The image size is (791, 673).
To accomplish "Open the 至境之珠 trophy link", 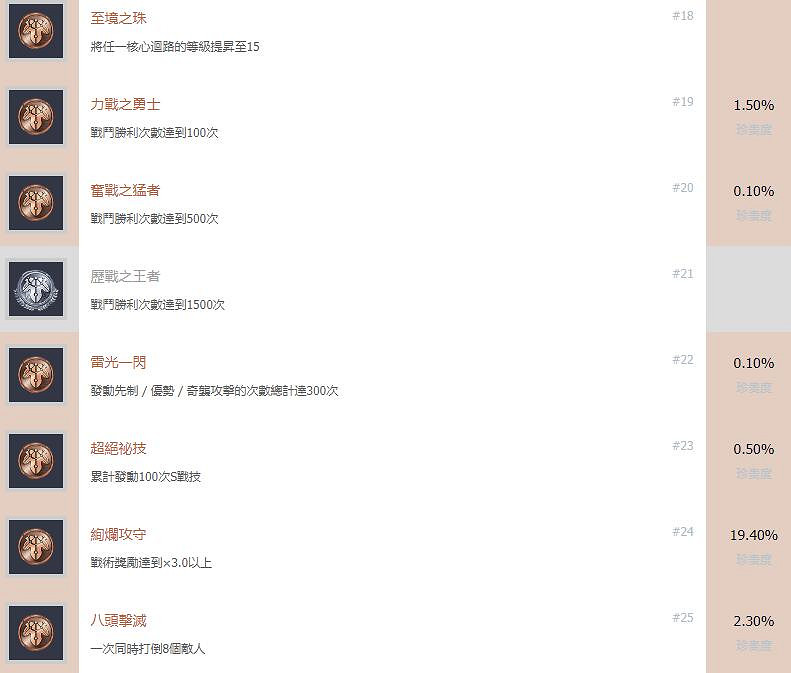I will 119,18.
